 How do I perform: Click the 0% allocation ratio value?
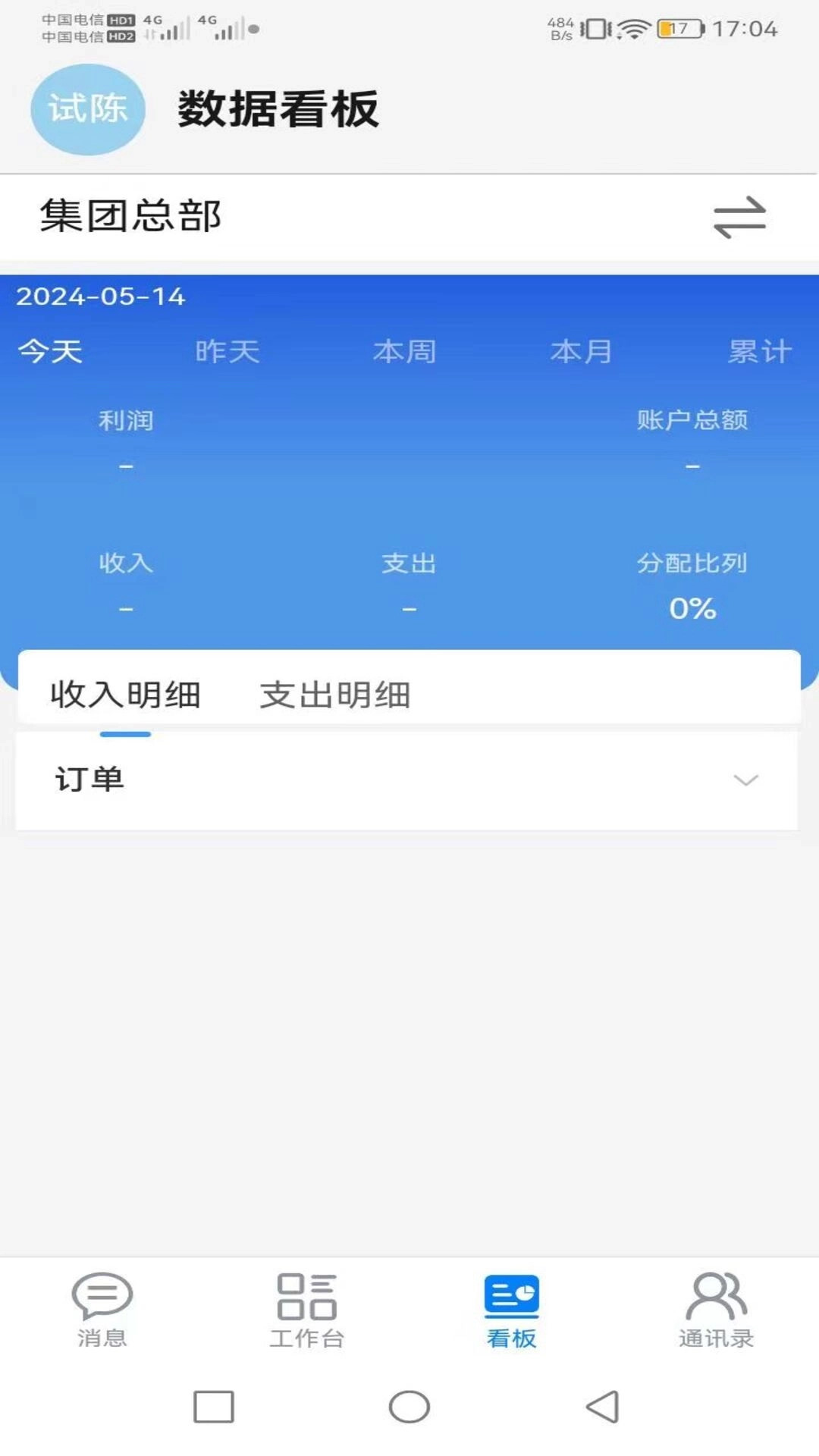(694, 607)
